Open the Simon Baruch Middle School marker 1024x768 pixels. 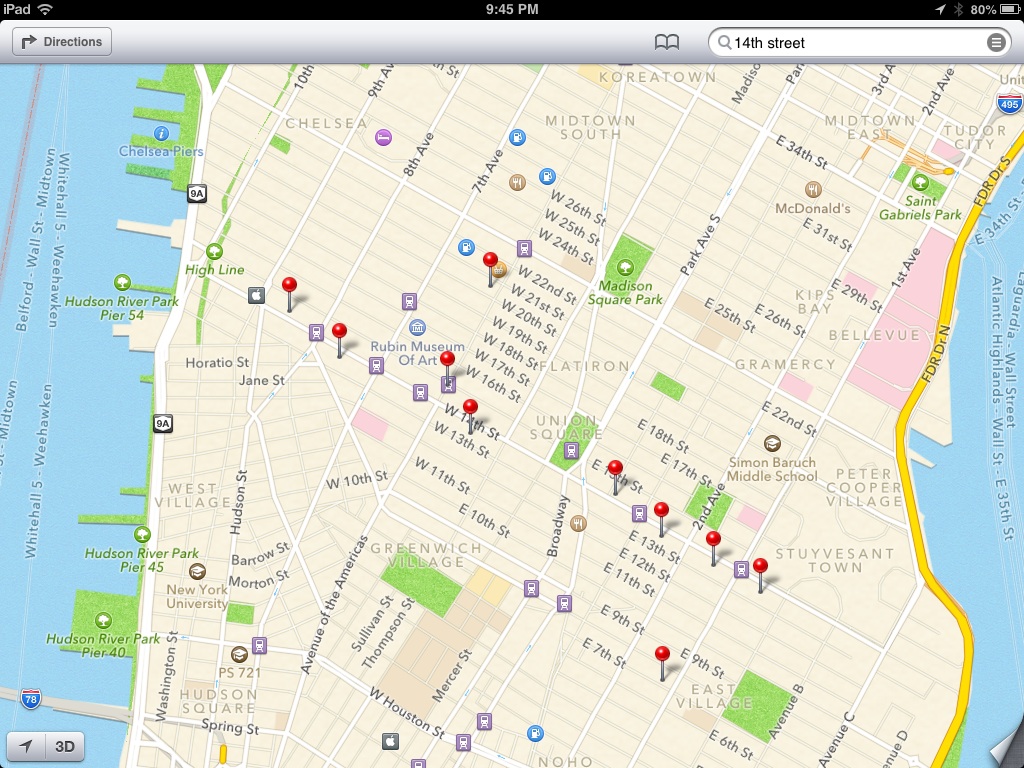773,443
